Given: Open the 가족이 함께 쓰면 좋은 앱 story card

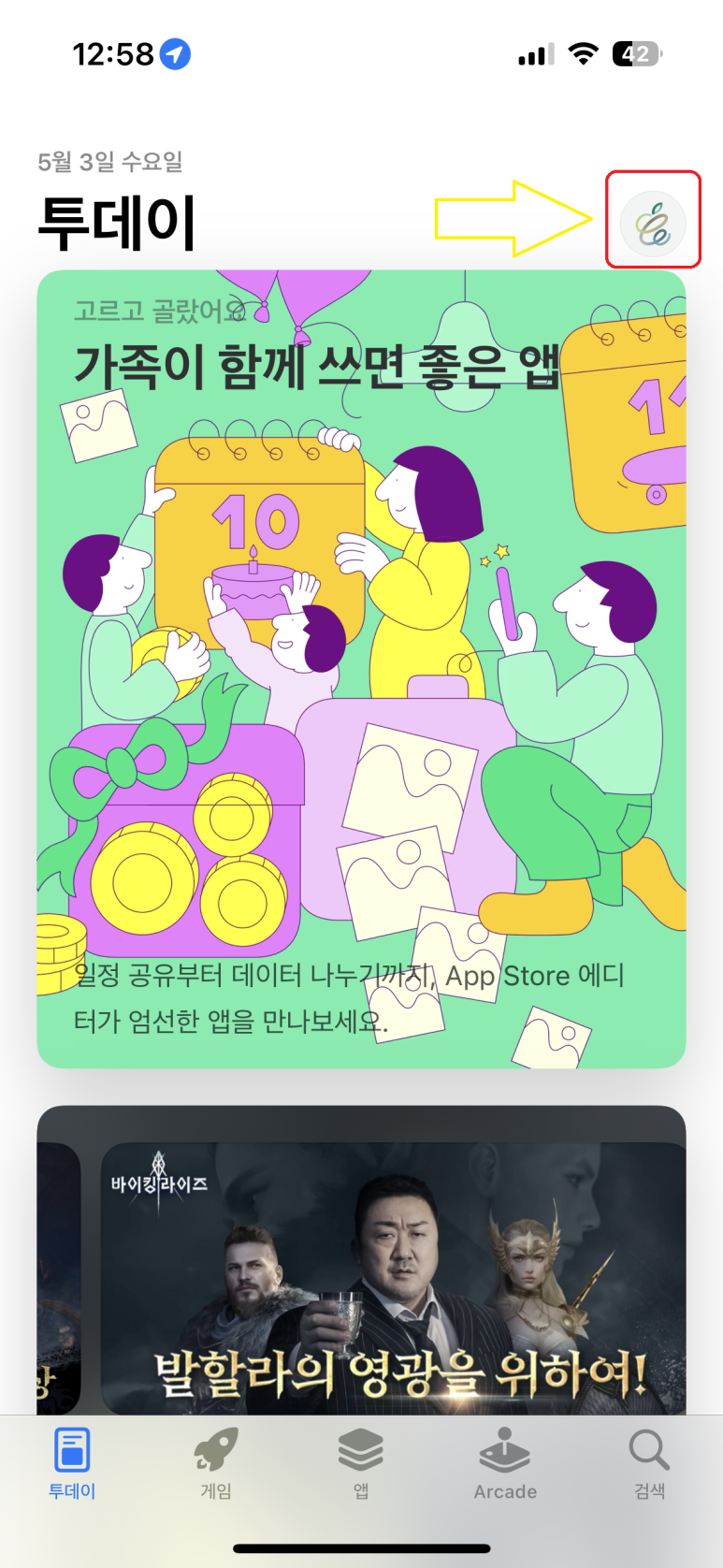Looking at the screenshot, I should click(x=361, y=669).
